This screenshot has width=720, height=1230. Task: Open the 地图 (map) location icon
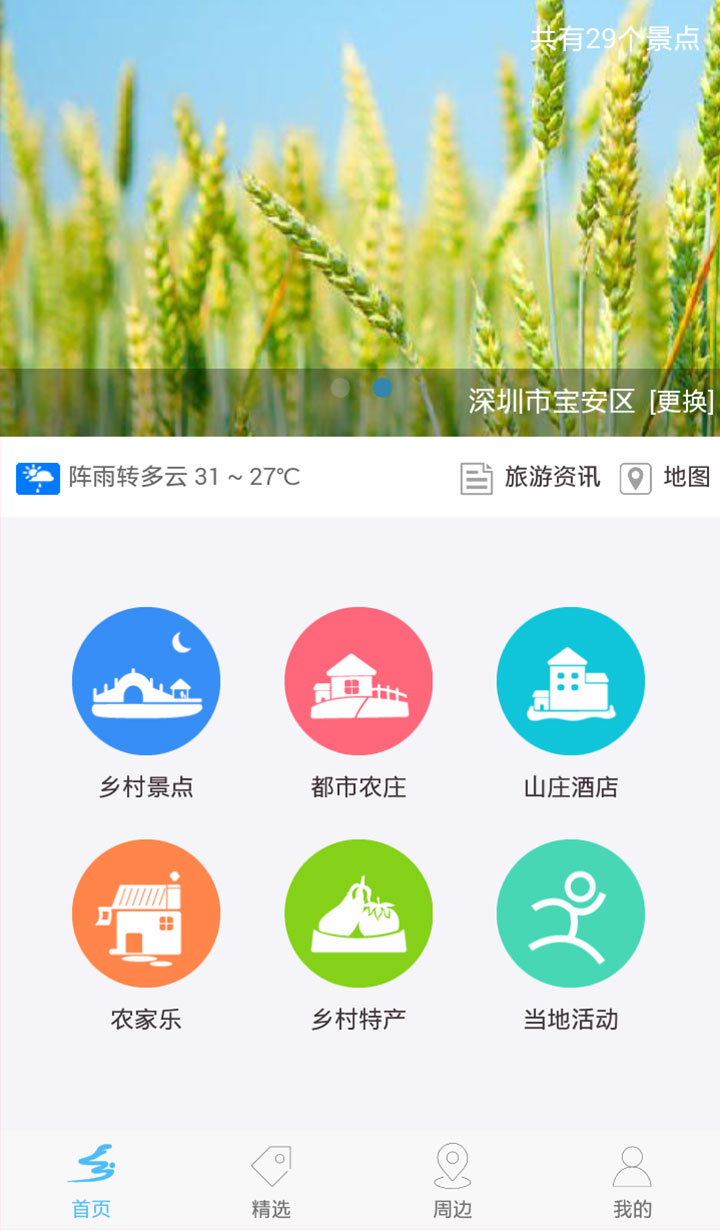point(637,477)
